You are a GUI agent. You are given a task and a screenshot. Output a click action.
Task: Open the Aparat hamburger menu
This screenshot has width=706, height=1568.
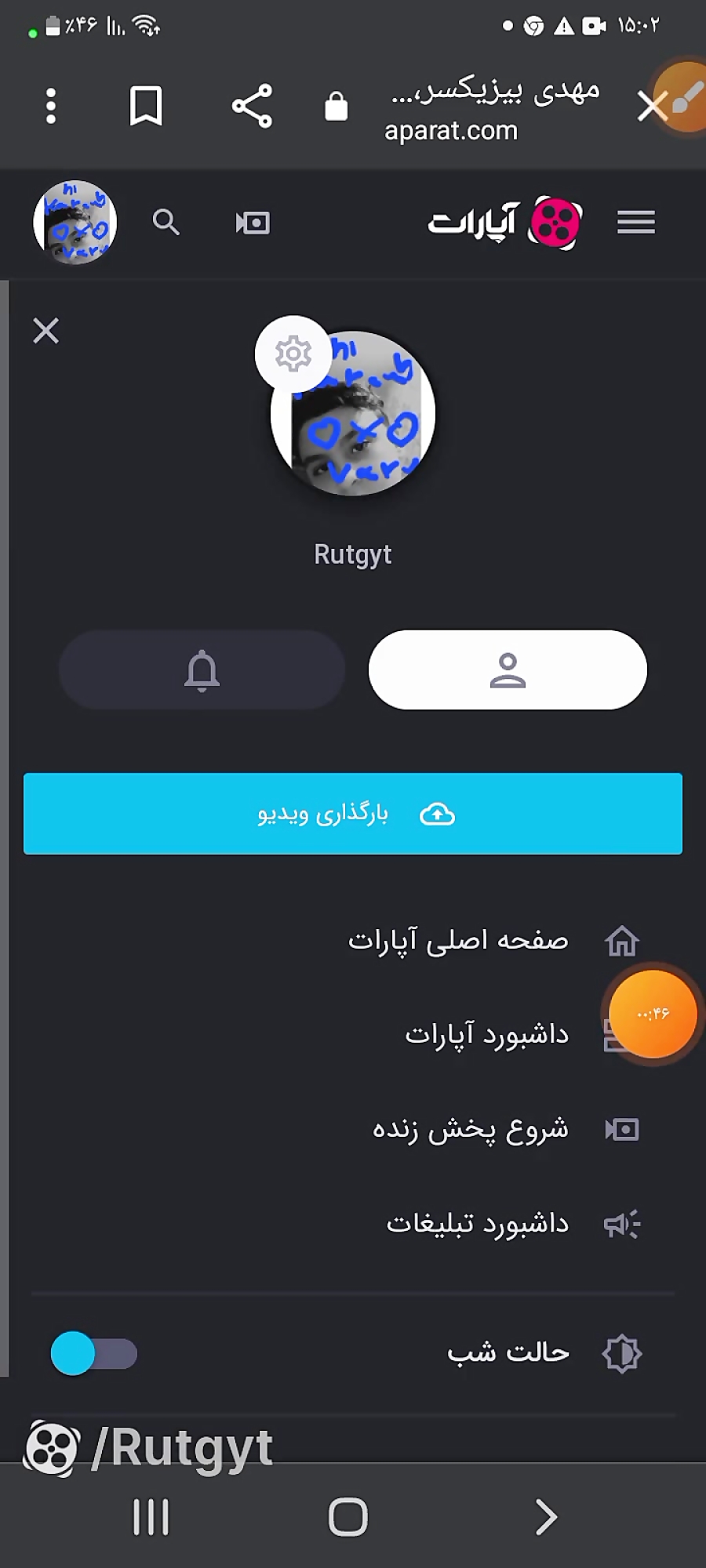coord(635,223)
